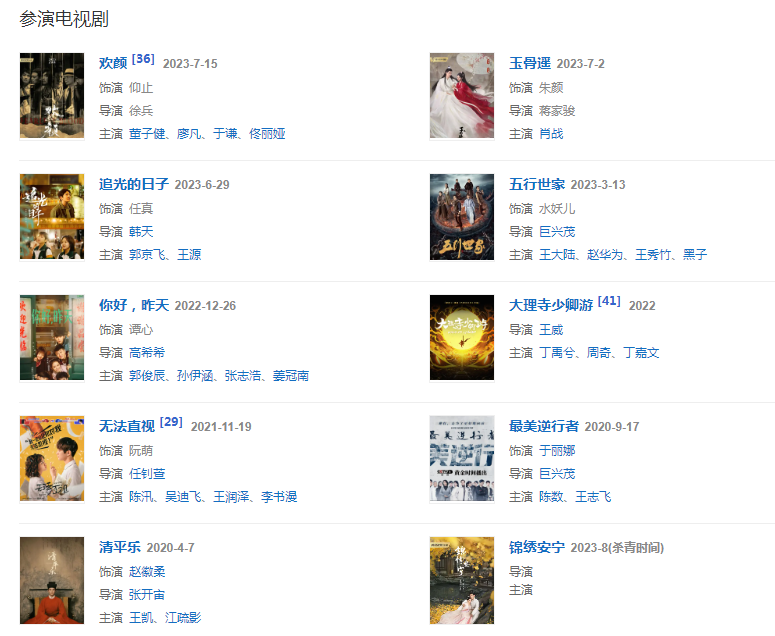The width and height of the screenshot is (775, 636).
Task: Open the 玉骨遥 drama title link
Action: tap(529, 63)
